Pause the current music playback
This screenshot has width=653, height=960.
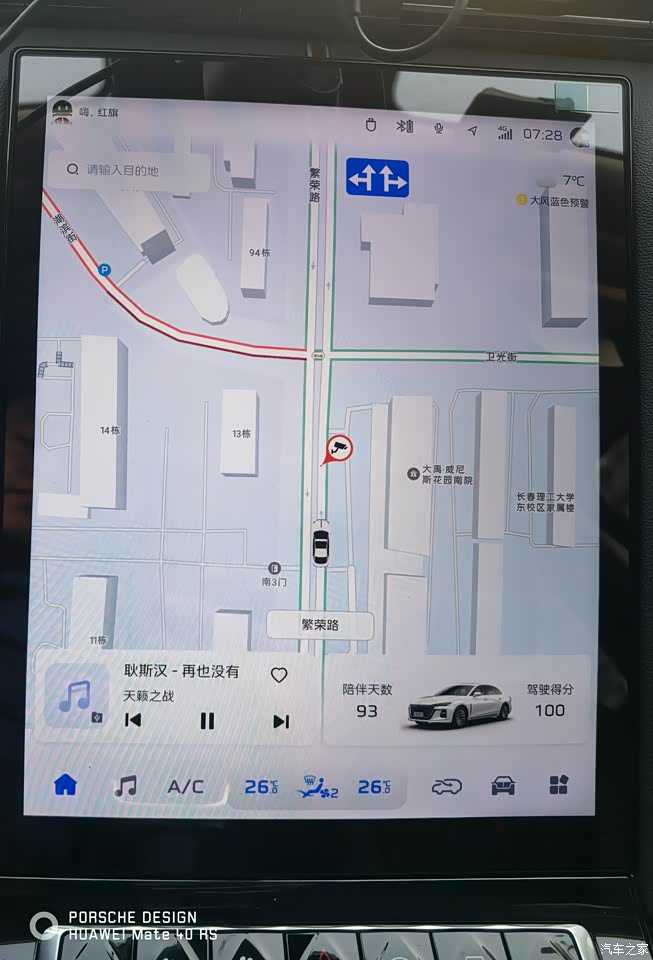coord(207,720)
